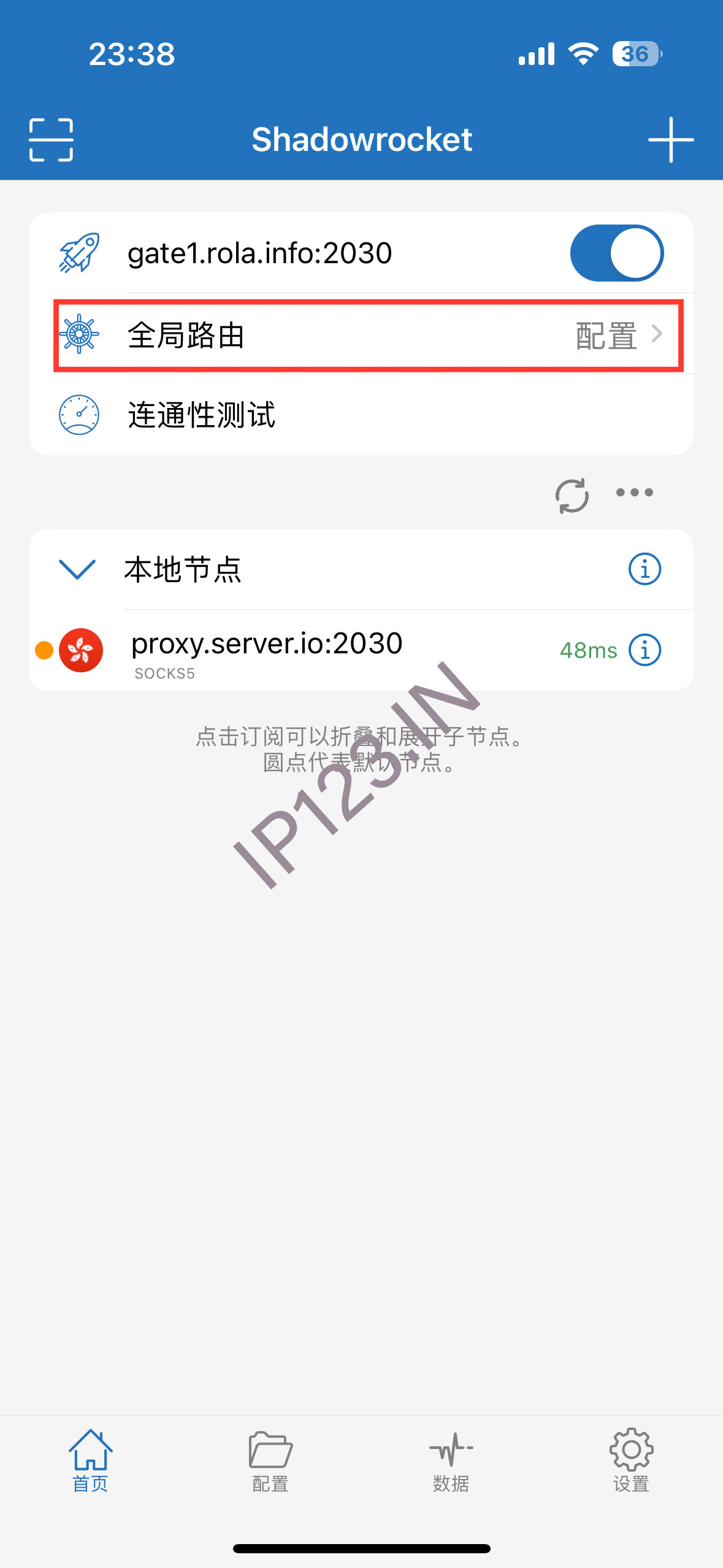Image resolution: width=723 pixels, height=1568 pixels.
Task: Switch to the 数据 tab
Action: pyautogui.click(x=451, y=1461)
